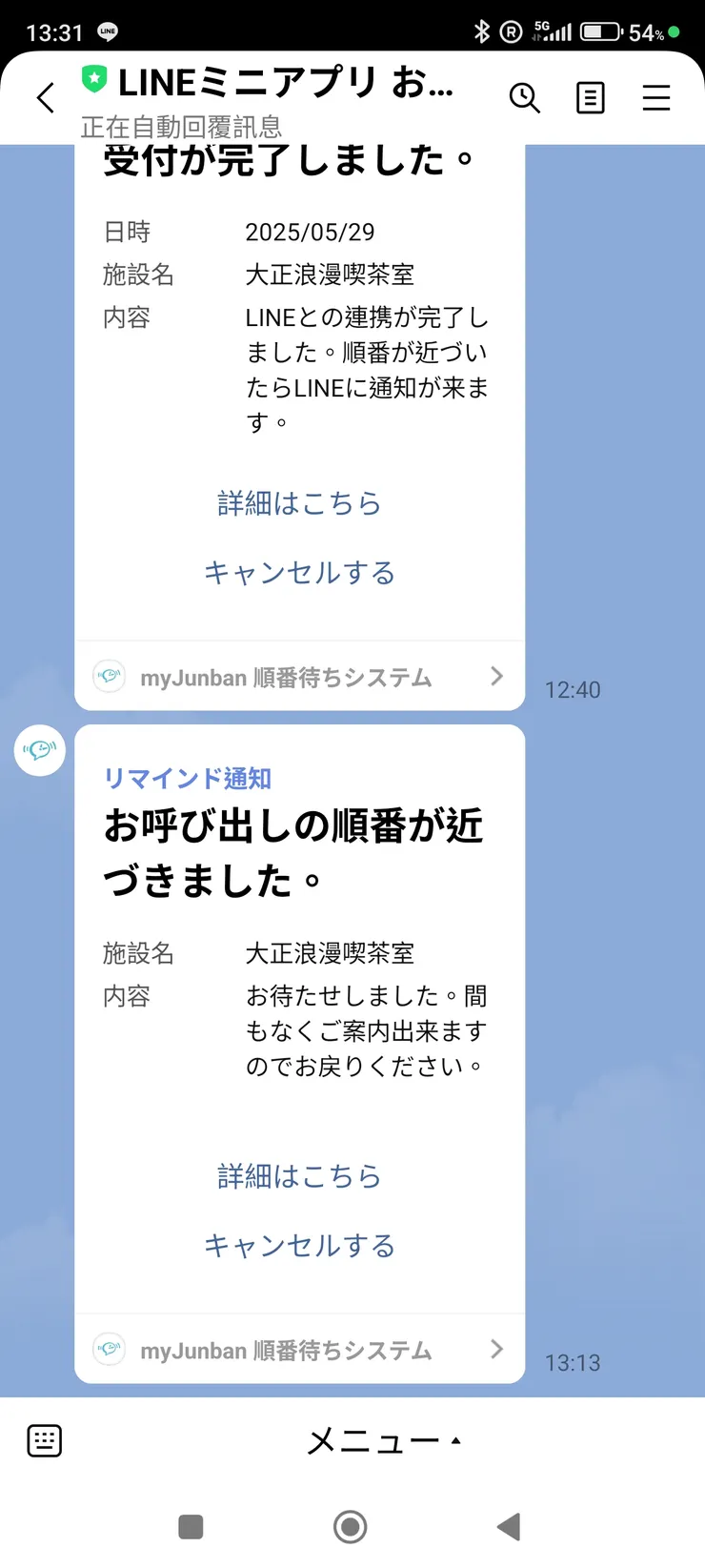Click キャンセルする on the リマインド通知 card
The height and width of the screenshot is (1568, 705).
[x=298, y=1245]
